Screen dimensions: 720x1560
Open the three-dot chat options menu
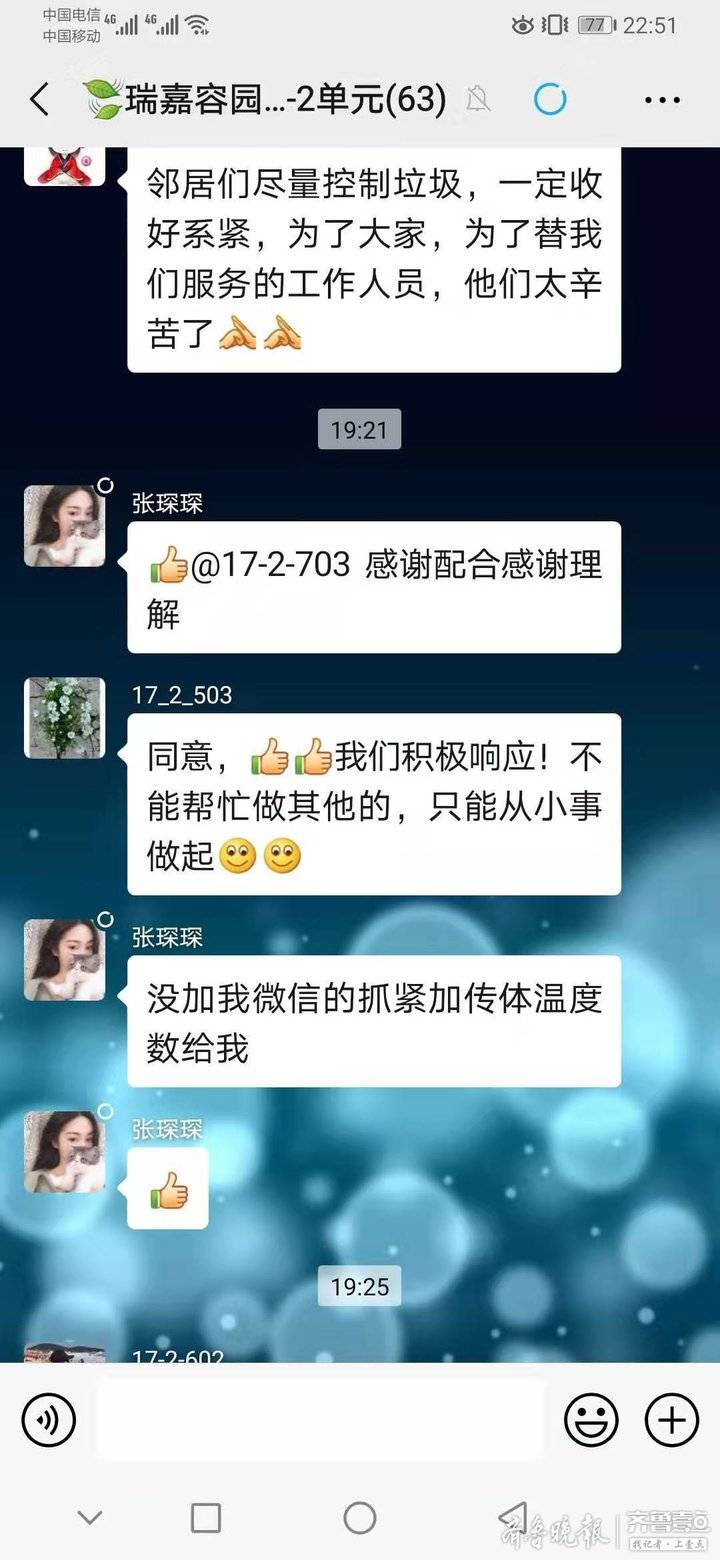click(x=662, y=100)
